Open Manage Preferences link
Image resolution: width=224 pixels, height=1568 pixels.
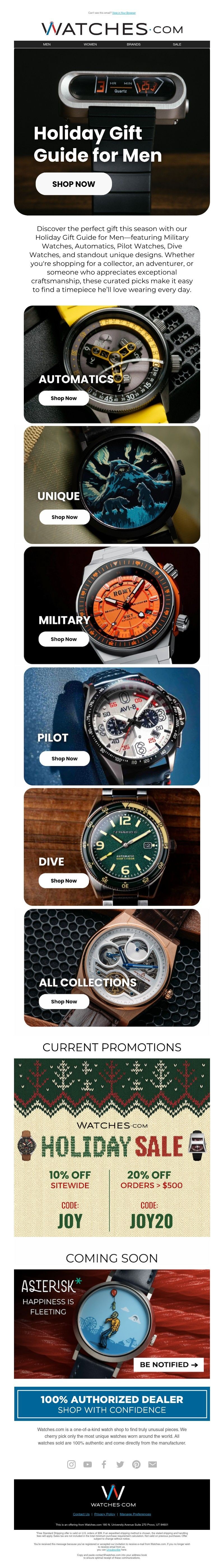point(135,1514)
